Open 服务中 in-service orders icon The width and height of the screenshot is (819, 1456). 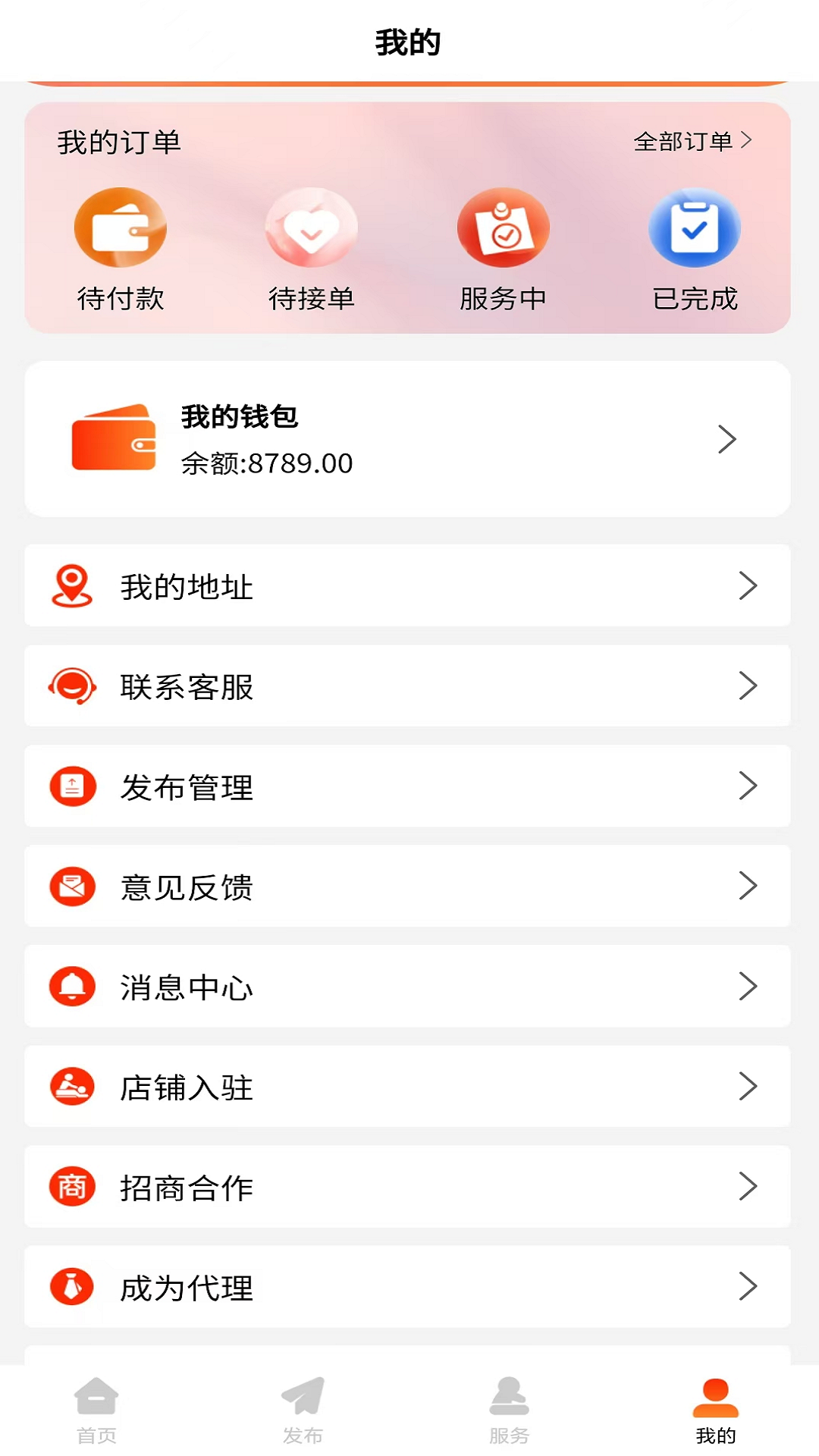503,227
